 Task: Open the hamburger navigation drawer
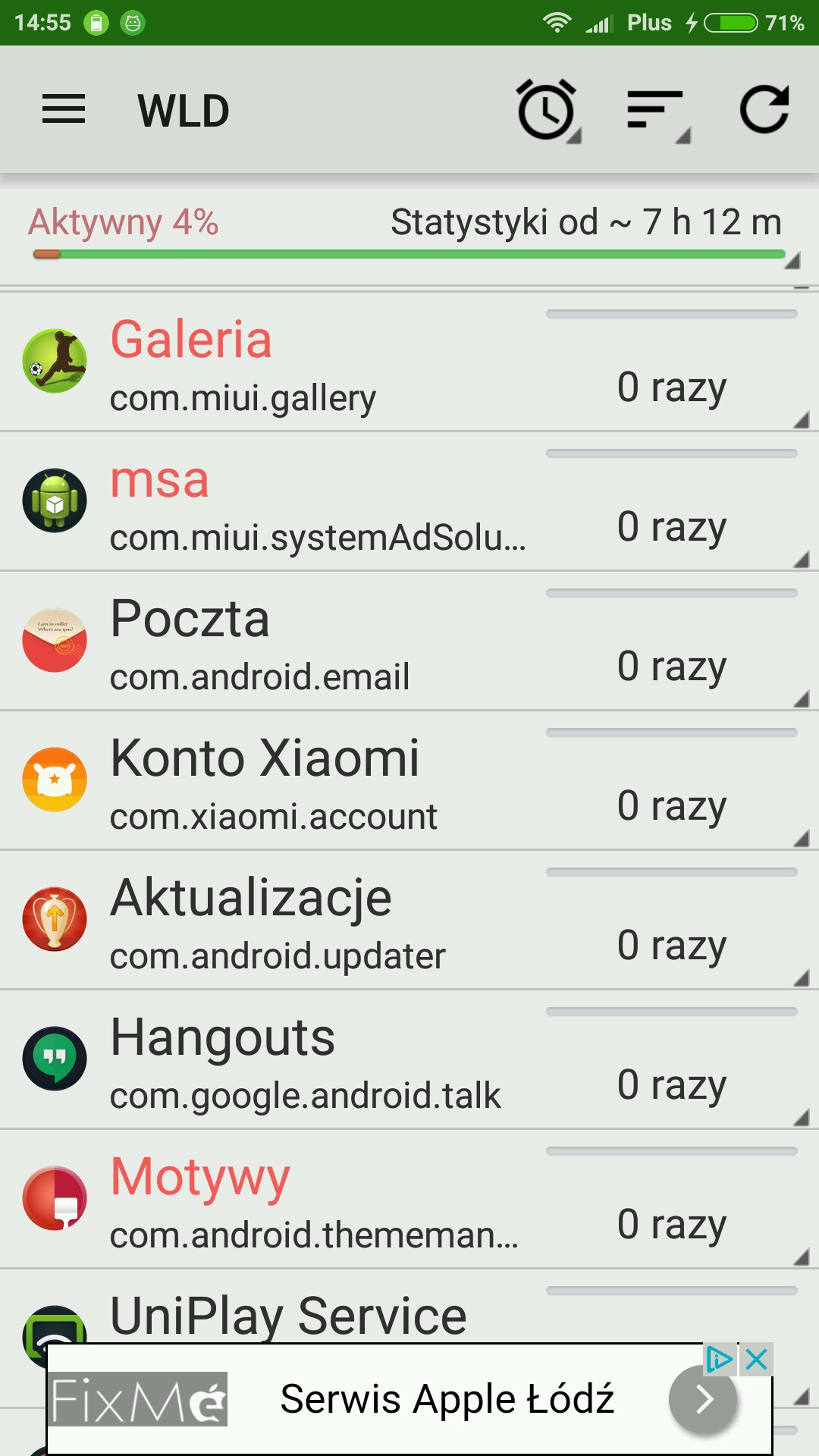[x=64, y=109]
